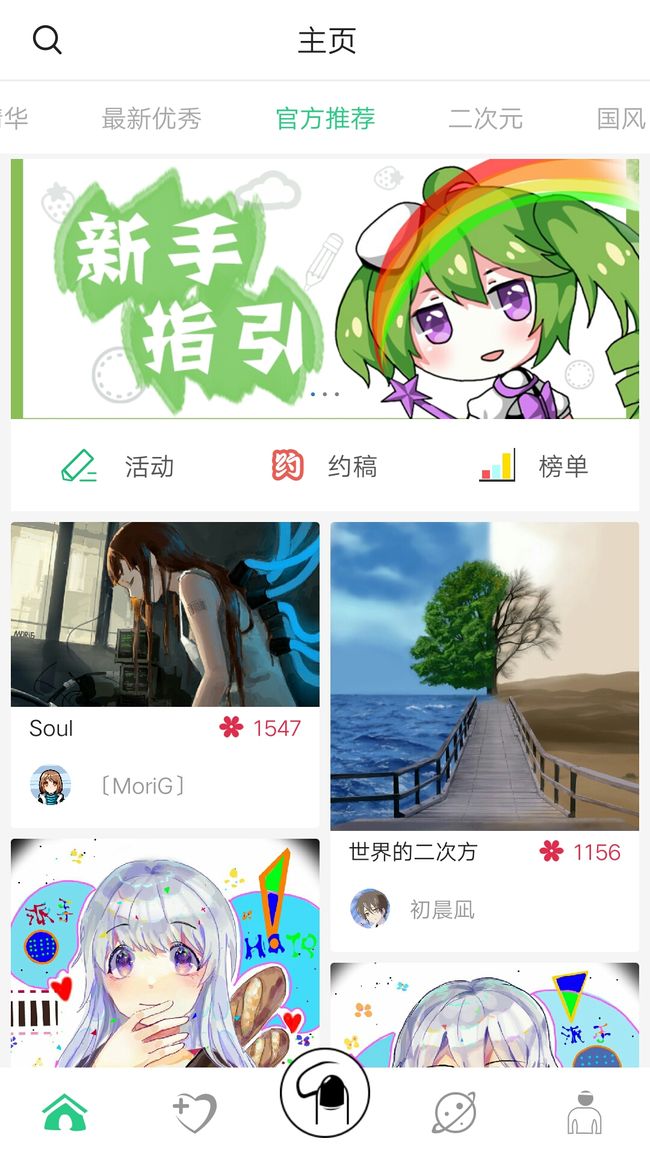
Task: Open the profile person tab
Action: [x=584, y=1112]
